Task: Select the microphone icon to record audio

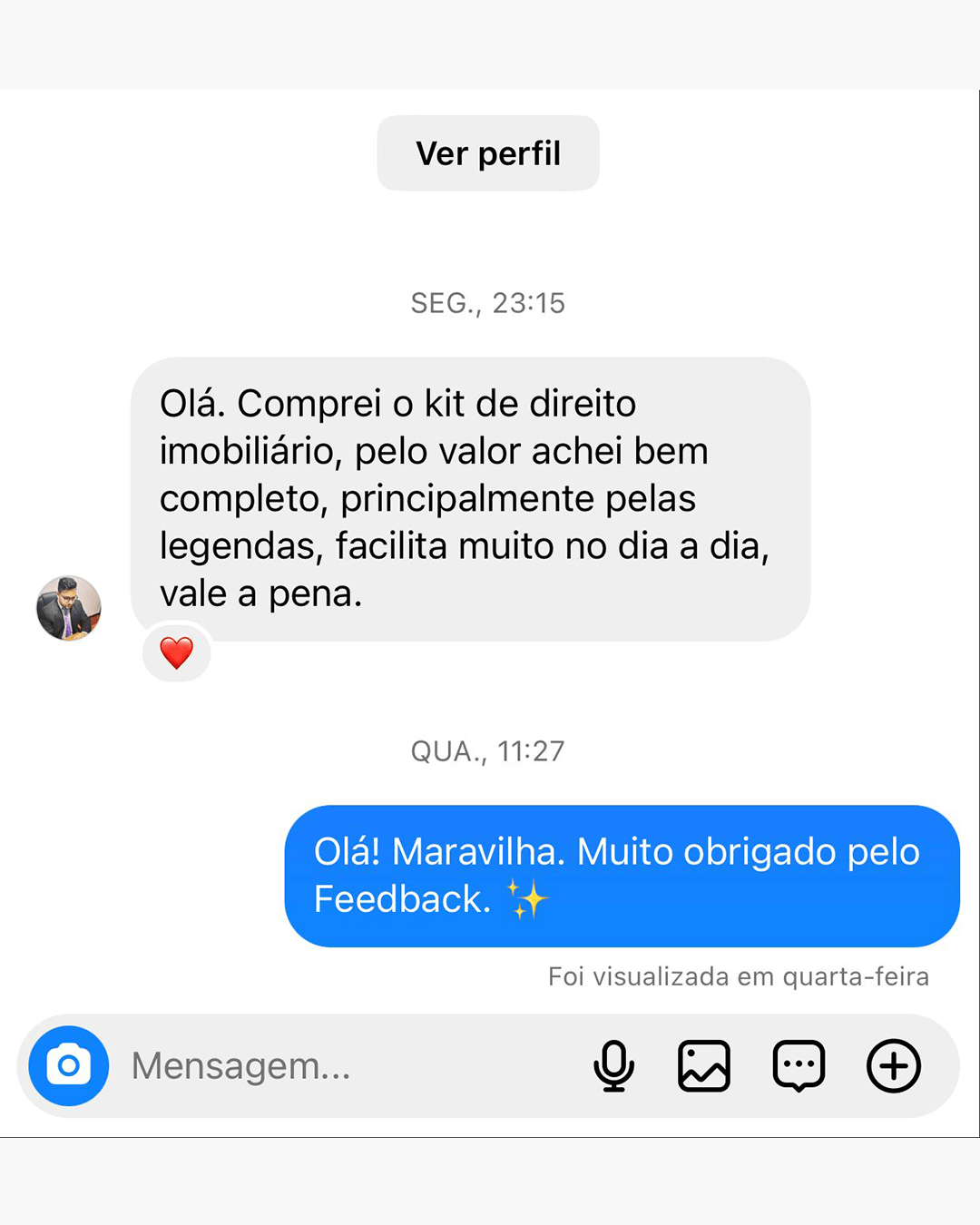Action: 613,1066
